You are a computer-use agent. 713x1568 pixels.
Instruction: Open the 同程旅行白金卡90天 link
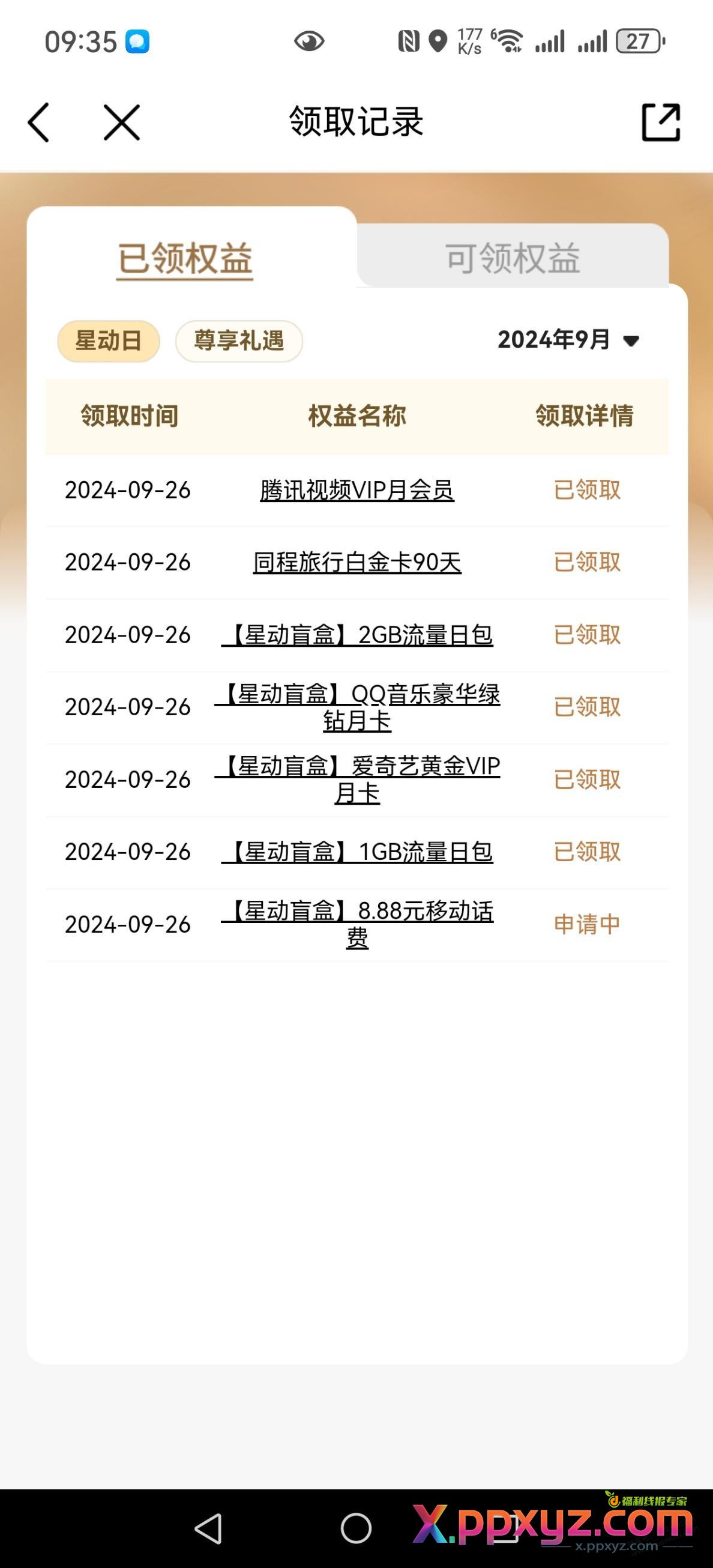coord(357,563)
